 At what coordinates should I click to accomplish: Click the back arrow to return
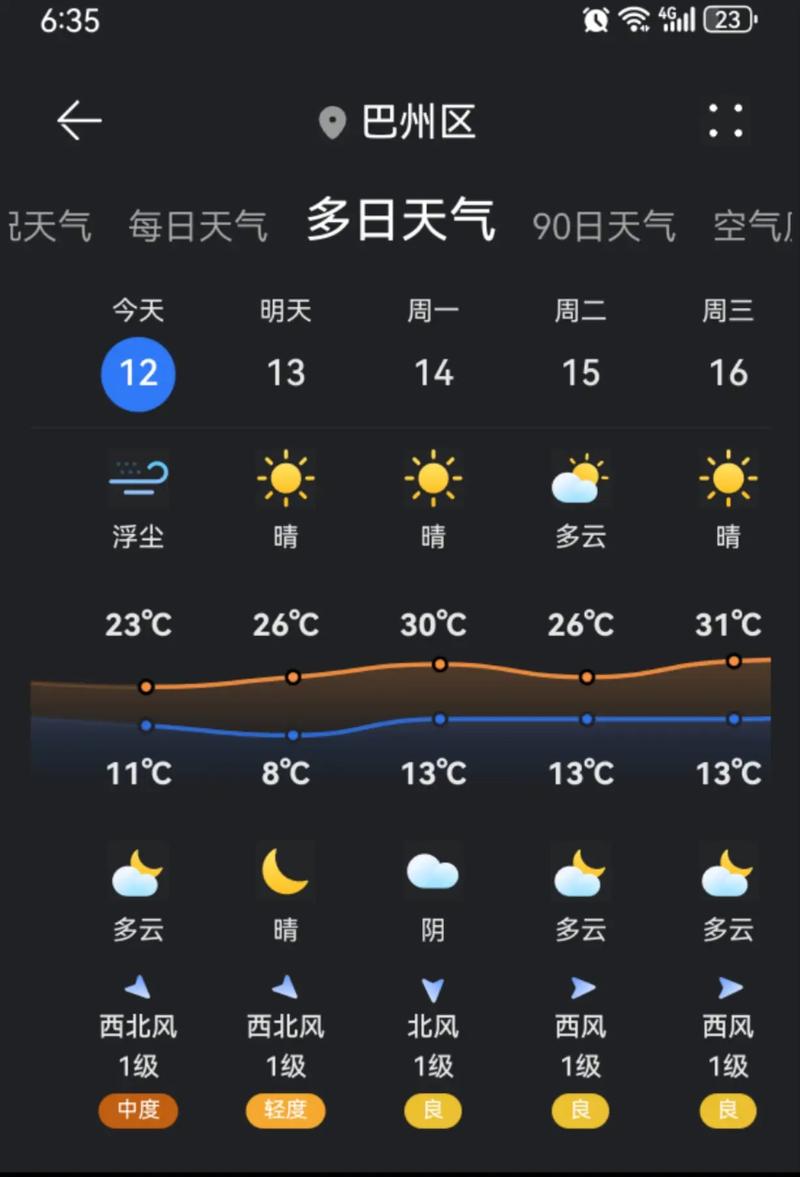pyautogui.click(x=78, y=122)
